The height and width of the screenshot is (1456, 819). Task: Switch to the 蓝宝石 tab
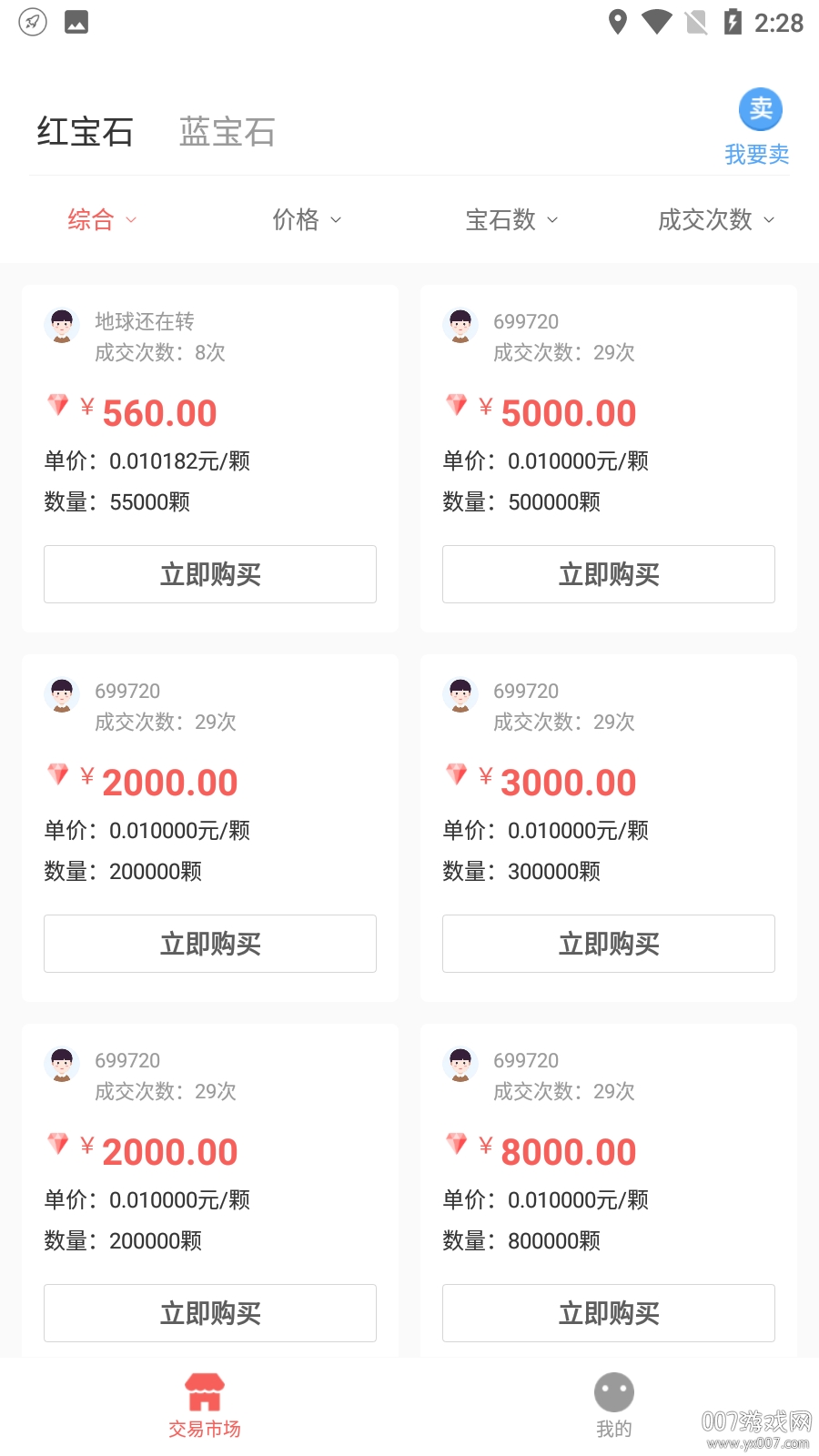[x=227, y=132]
